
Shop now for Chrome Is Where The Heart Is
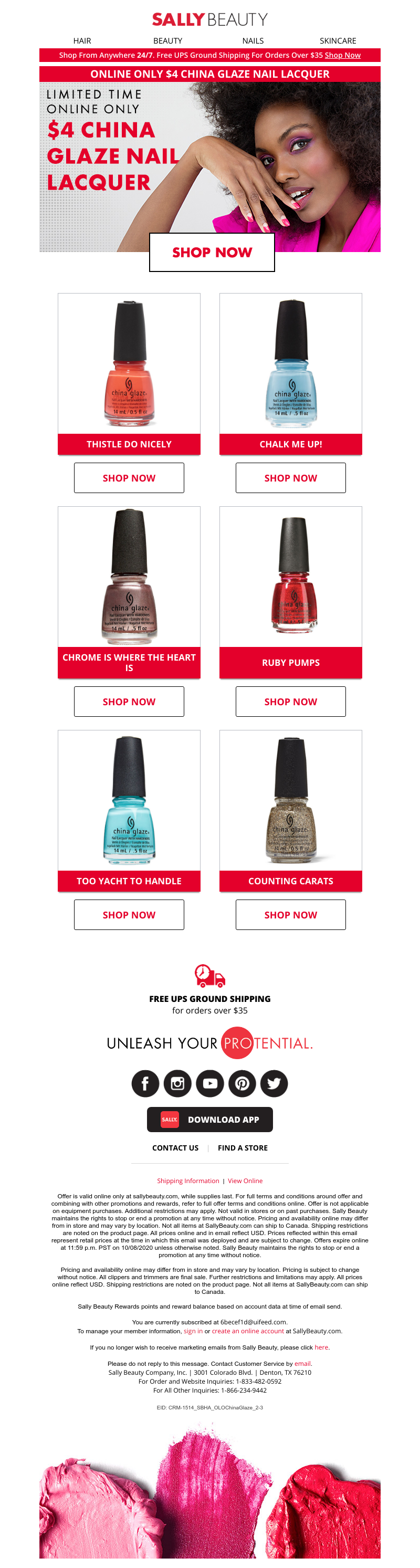pos(129,701)
